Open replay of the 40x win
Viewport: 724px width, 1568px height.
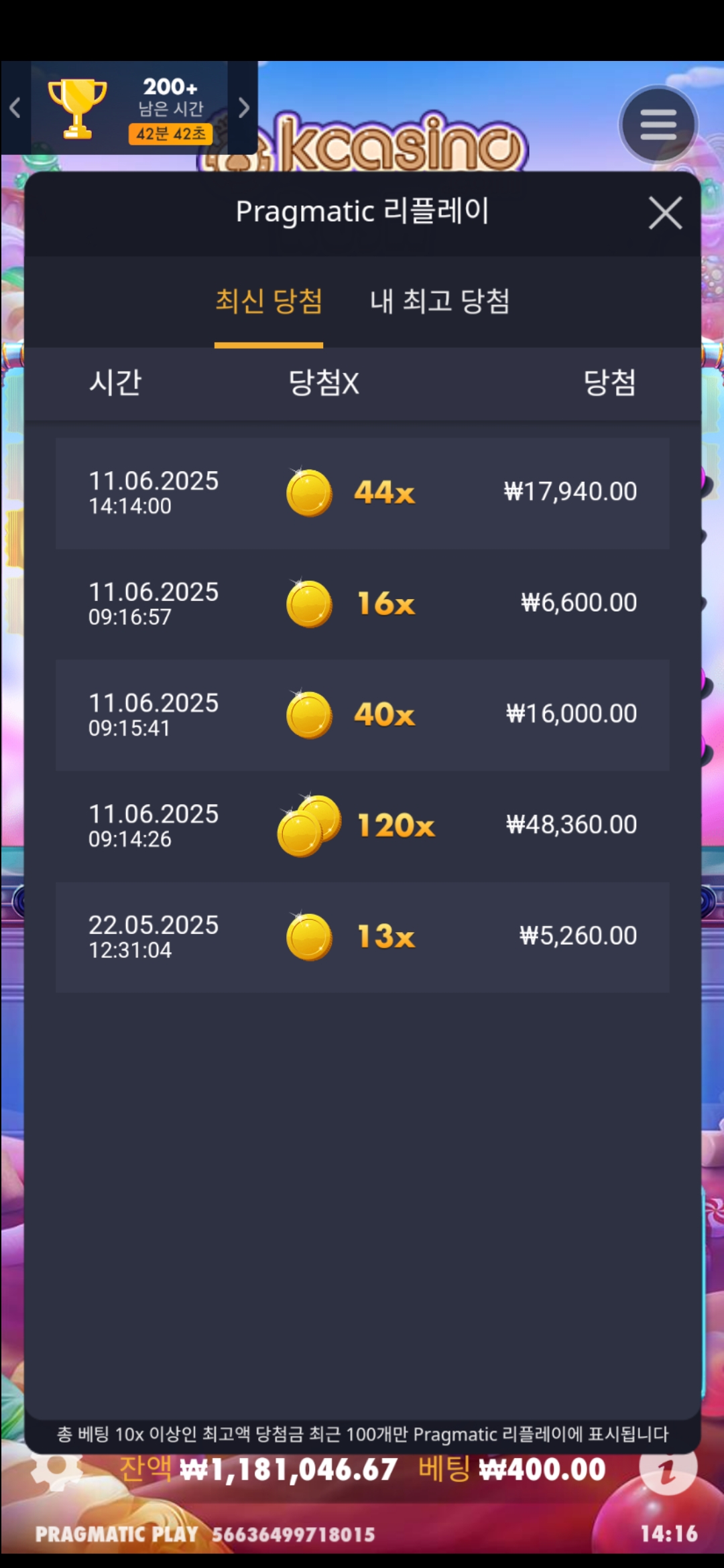tap(362, 715)
